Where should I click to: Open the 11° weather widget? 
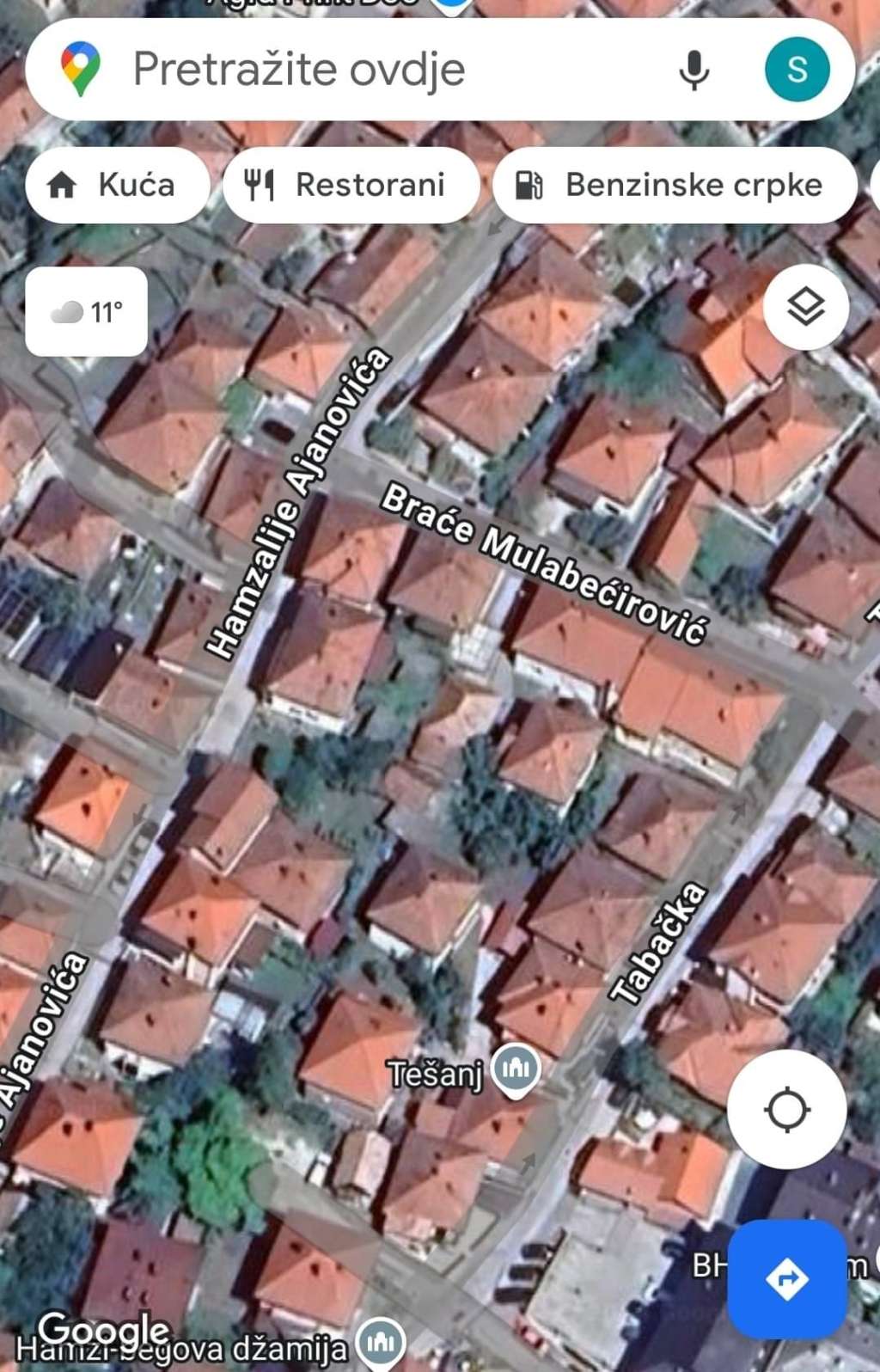[x=86, y=311]
